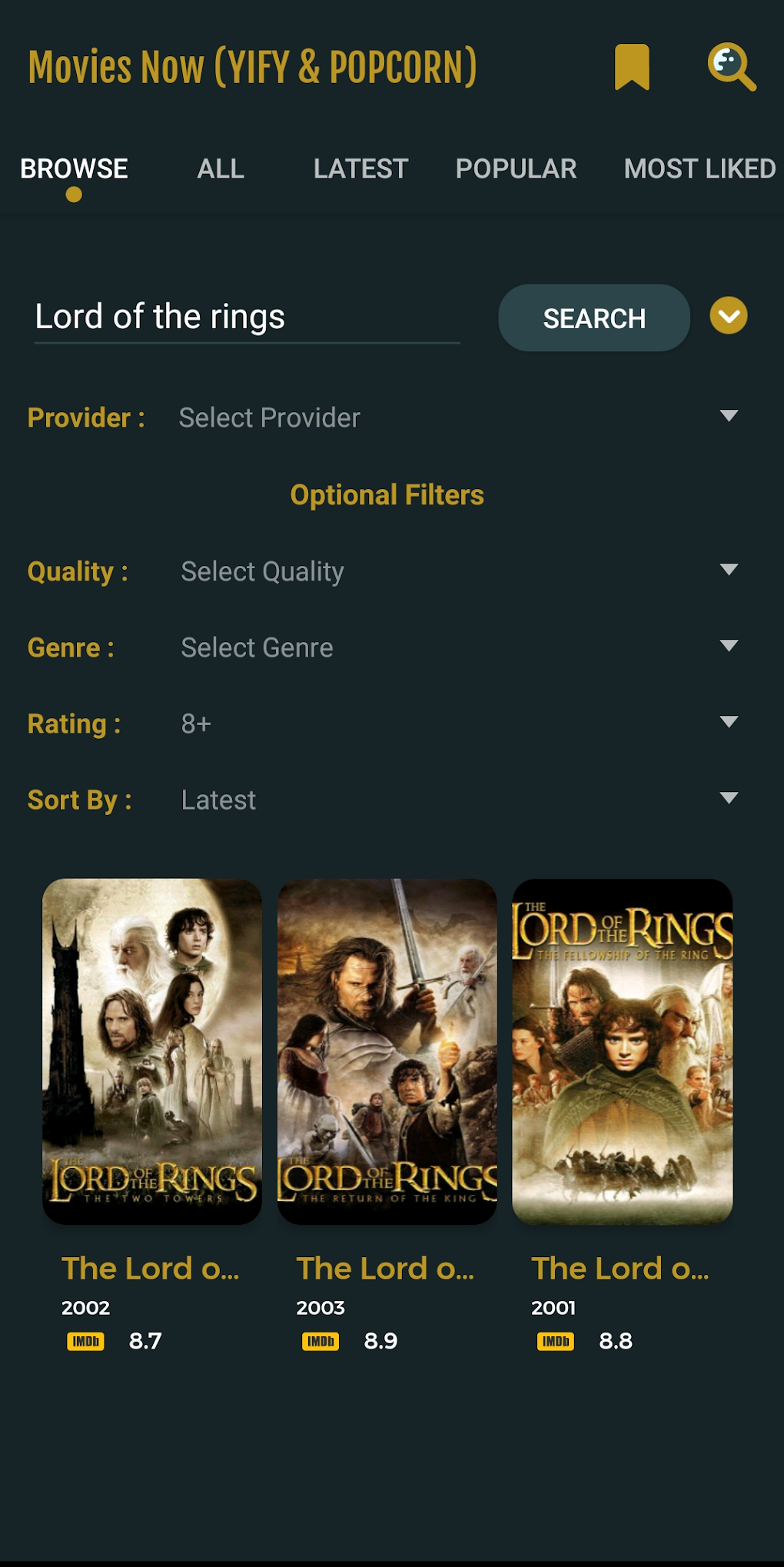The height and width of the screenshot is (1567, 784).
Task: Open the 2003 Return of the King card
Action: (387, 1115)
